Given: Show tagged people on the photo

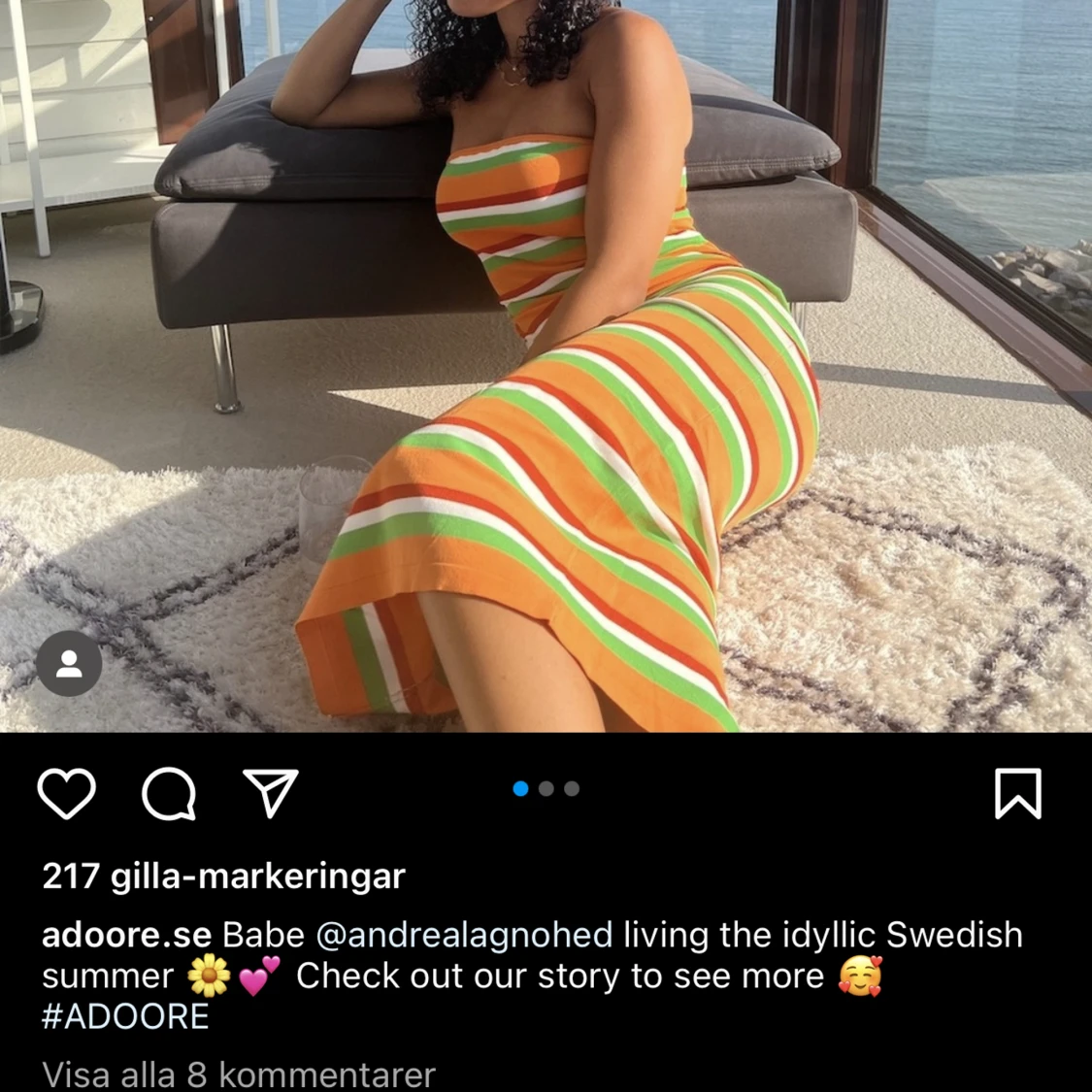Looking at the screenshot, I should (69, 664).
